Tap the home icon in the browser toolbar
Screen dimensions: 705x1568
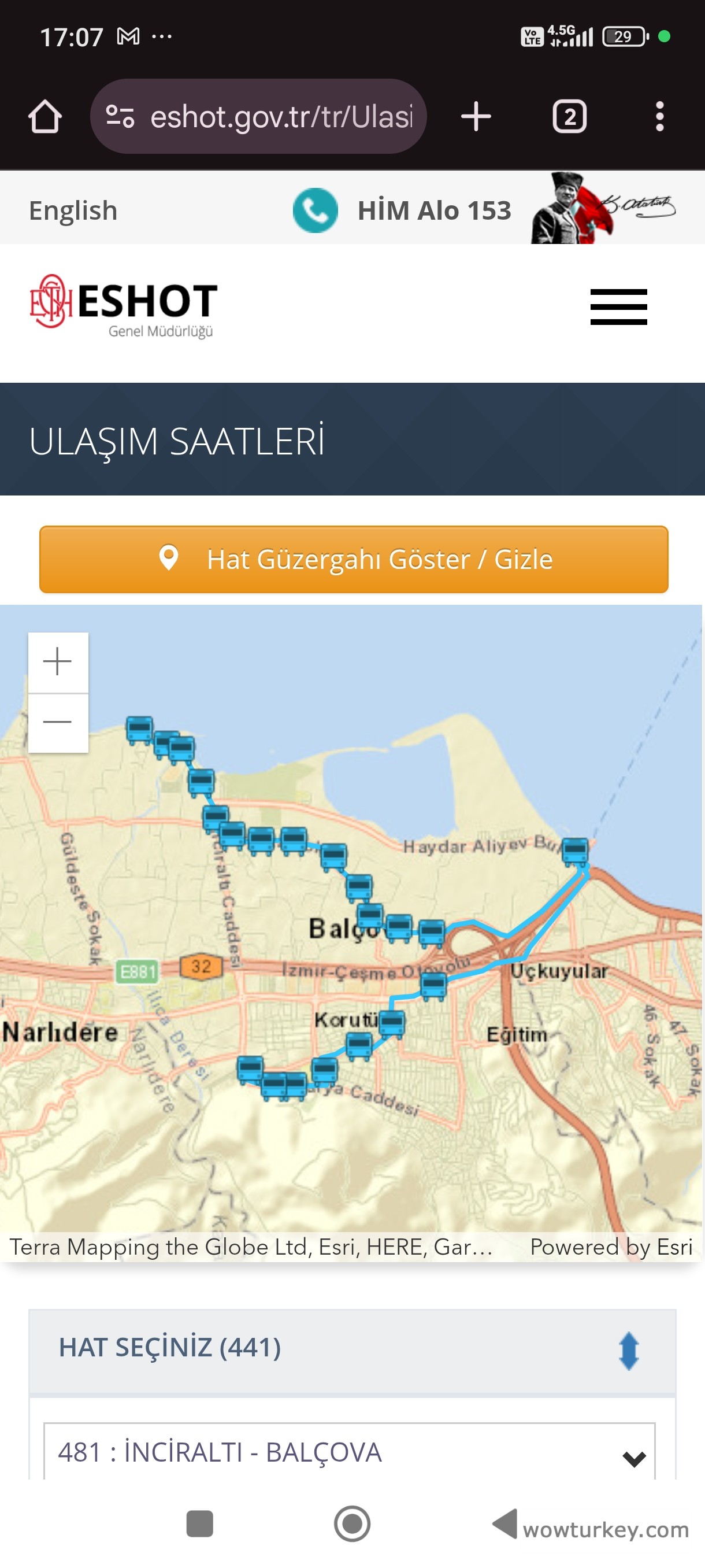click(x=44, y=116)
